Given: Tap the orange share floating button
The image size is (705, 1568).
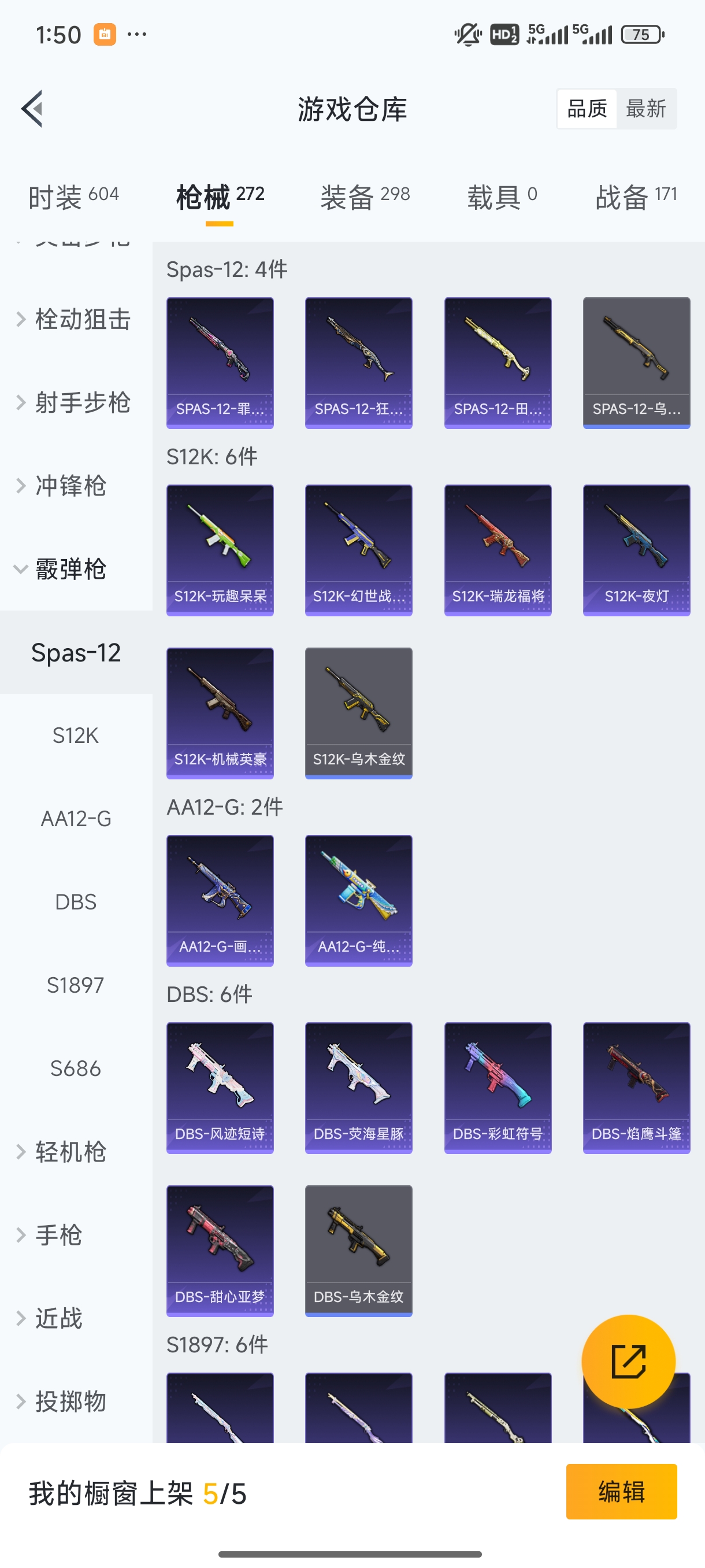Looking at the screenshot, I should [628, 1361].
